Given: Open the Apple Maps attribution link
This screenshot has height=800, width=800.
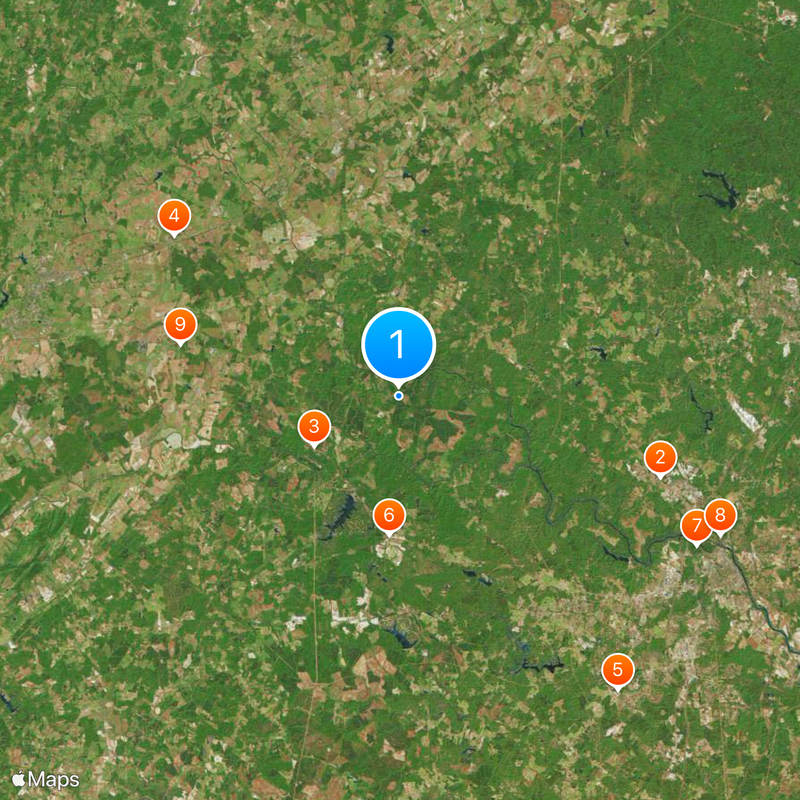Looking at the screenshot, I should (46, 779).
